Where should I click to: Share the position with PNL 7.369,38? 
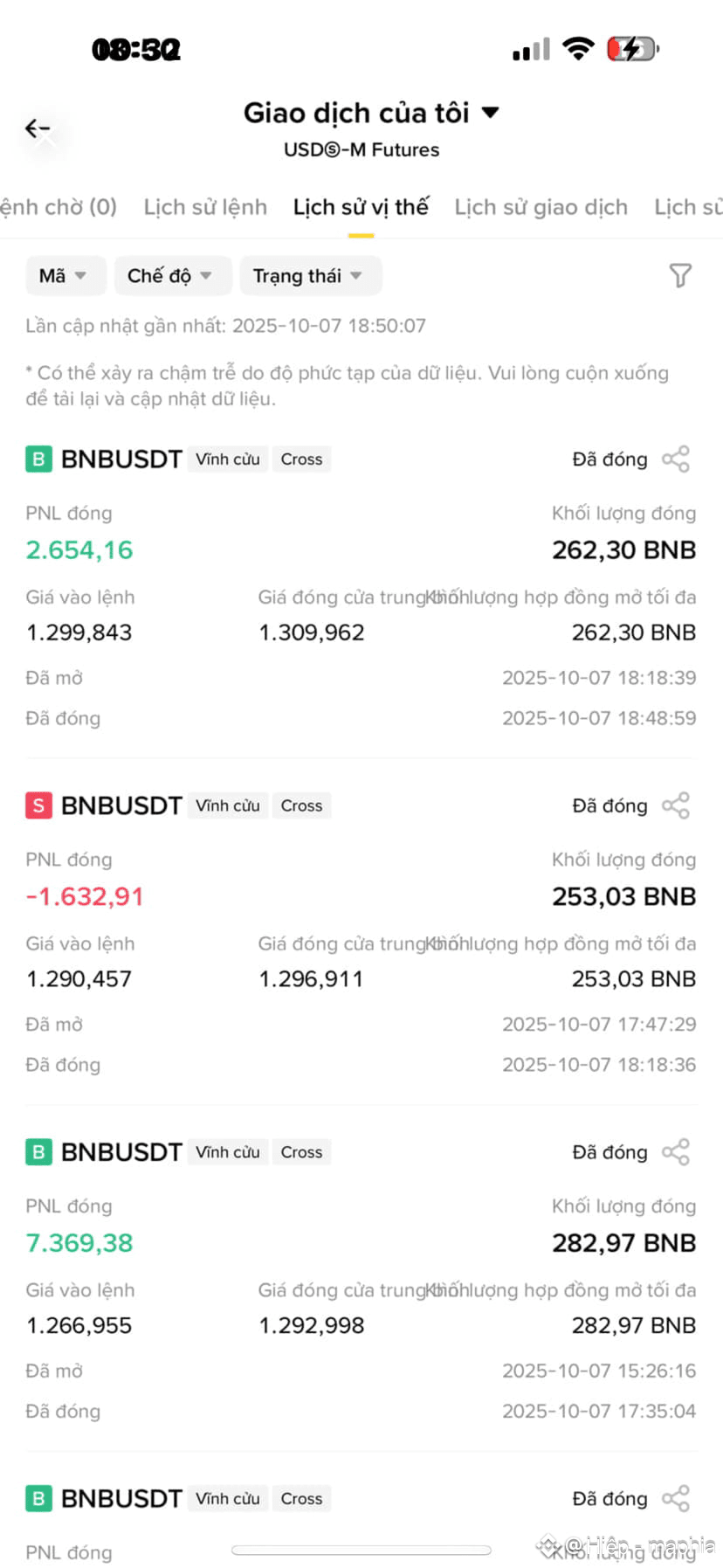coord(676,1152)
